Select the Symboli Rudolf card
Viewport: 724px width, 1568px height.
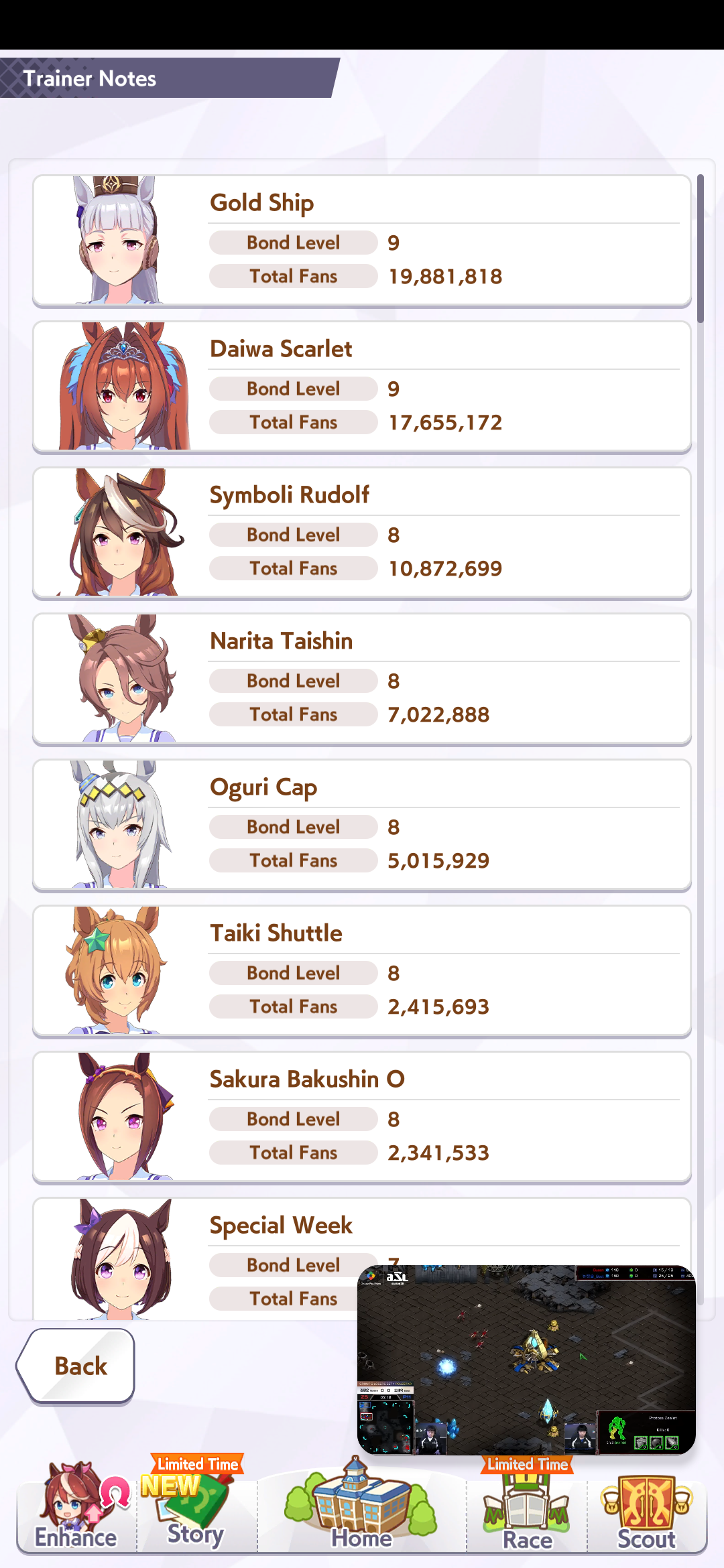tap(362, 533)
